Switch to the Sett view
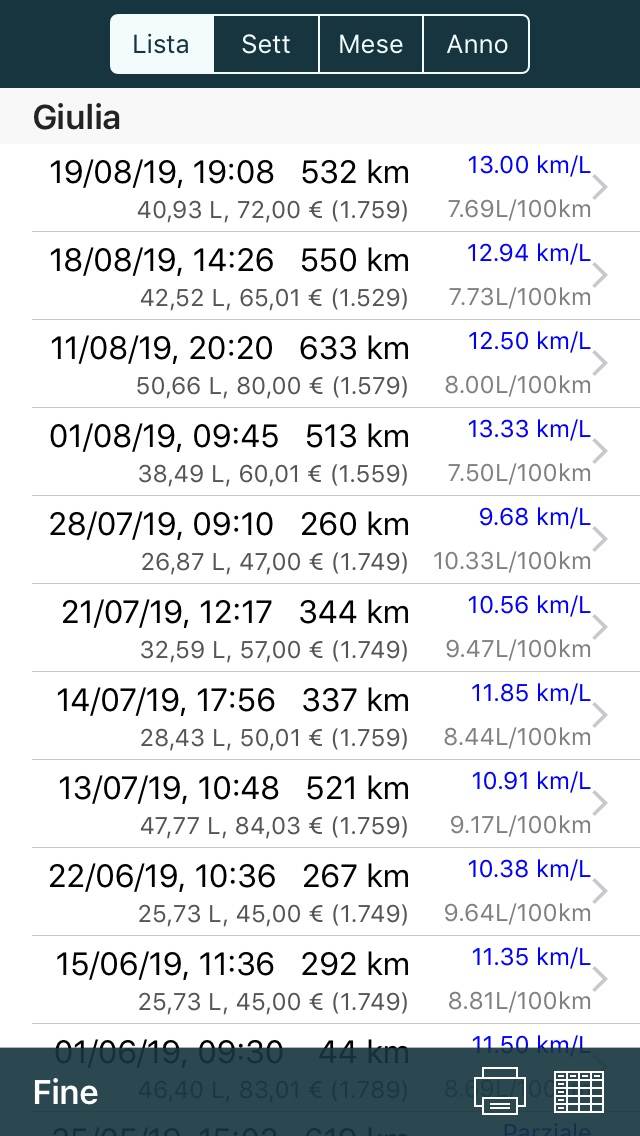 point(266,44)
